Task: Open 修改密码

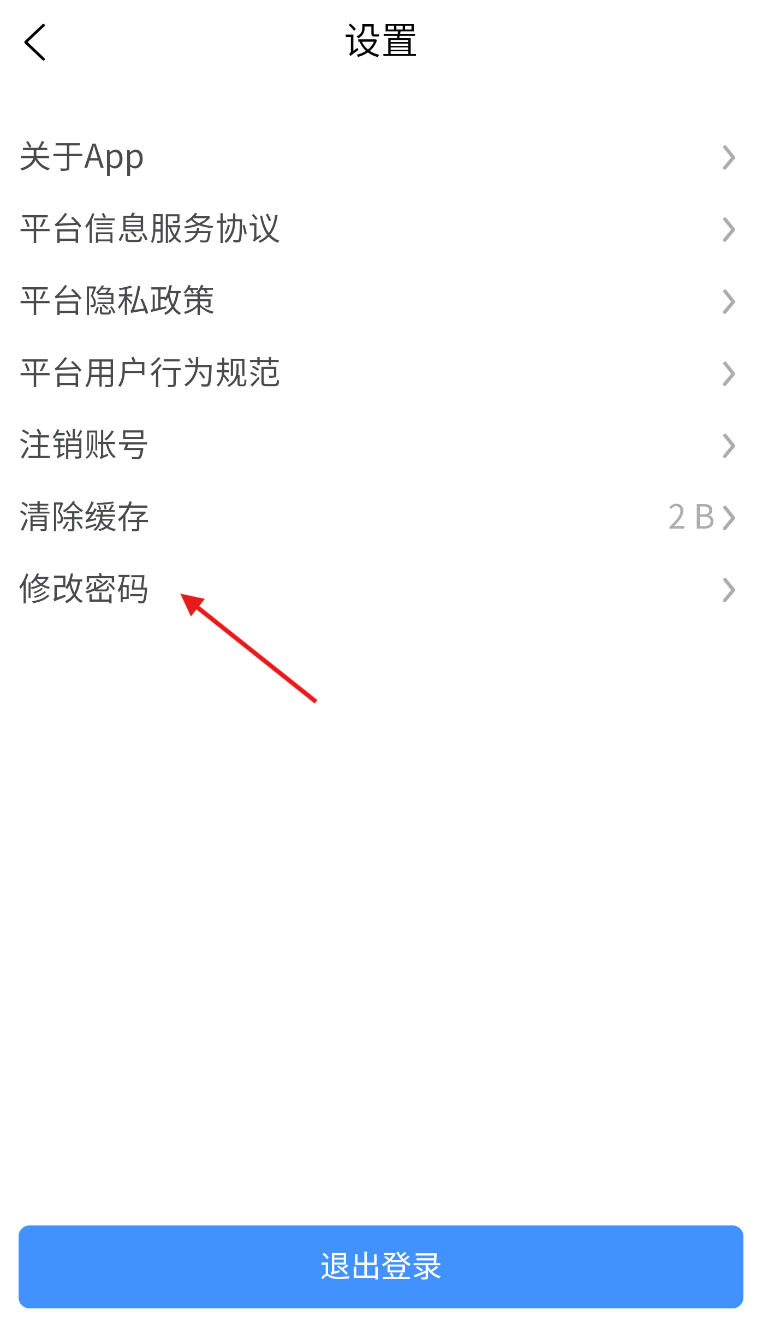Action: coord(378,589)
